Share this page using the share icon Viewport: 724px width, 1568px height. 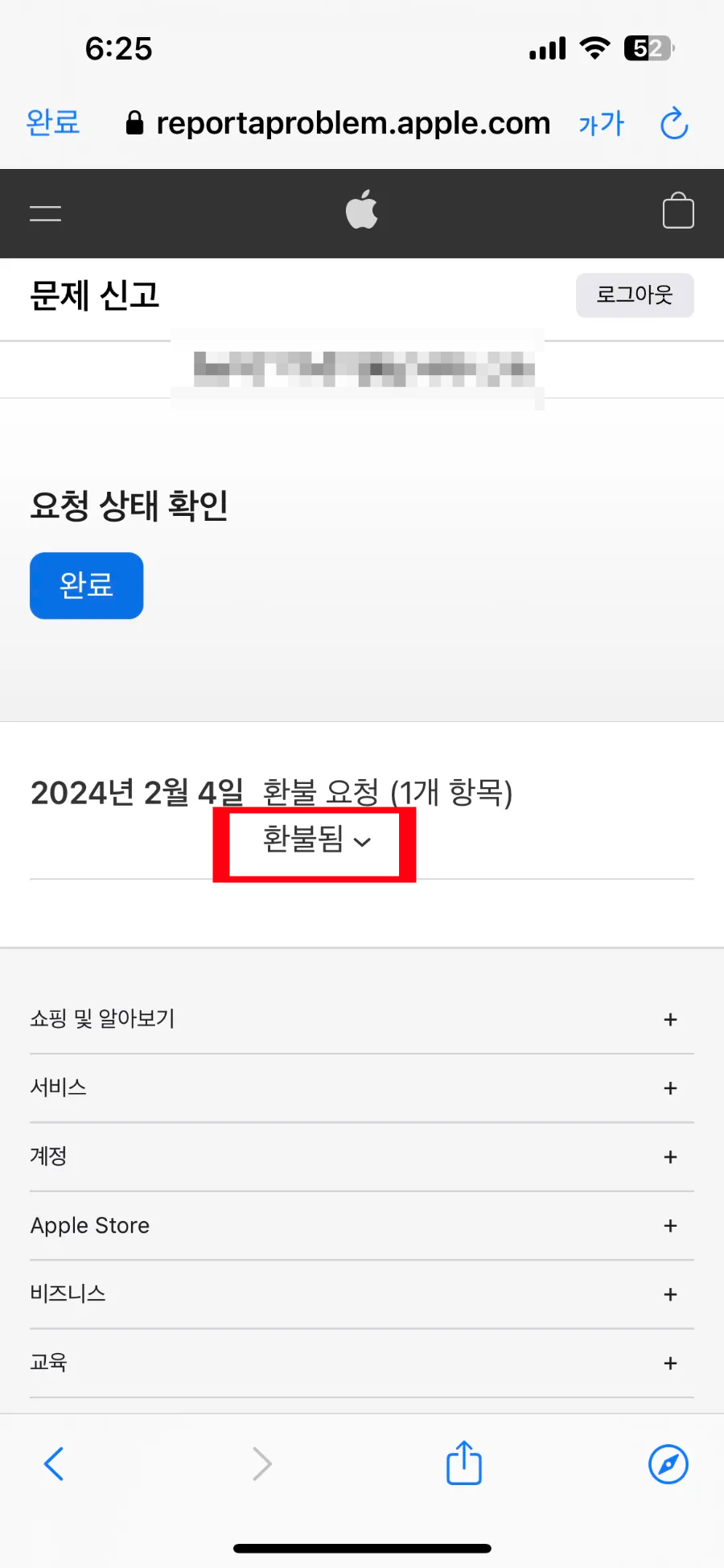(x=464, y=1461)
